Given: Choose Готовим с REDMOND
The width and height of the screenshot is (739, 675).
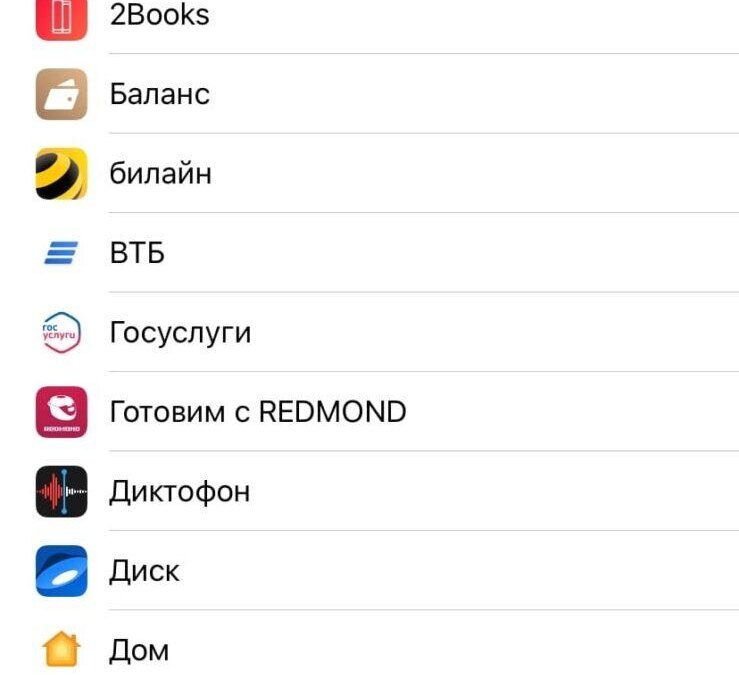Looking at the screenshot, I should (257, 412).
